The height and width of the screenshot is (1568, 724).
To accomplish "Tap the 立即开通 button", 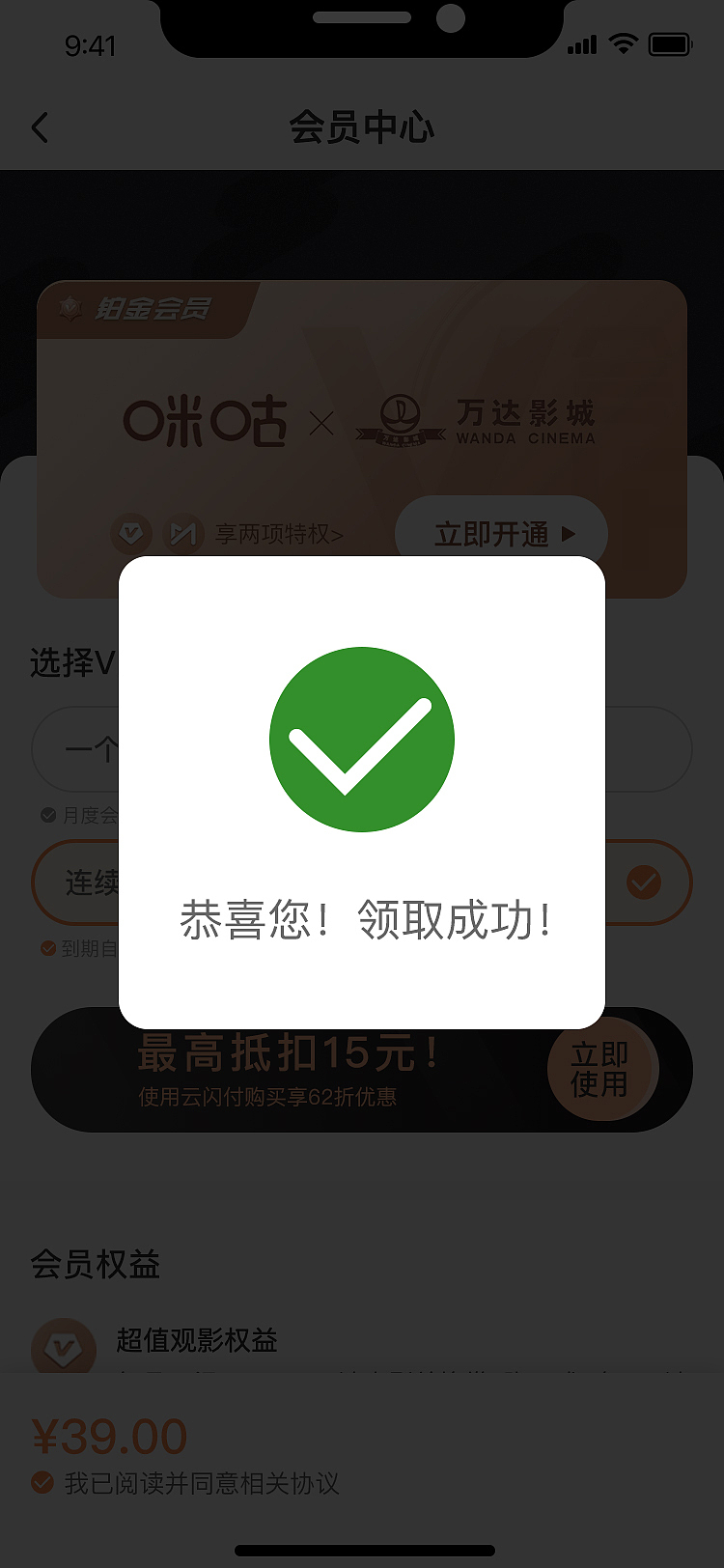I will (x=500, y=532).
